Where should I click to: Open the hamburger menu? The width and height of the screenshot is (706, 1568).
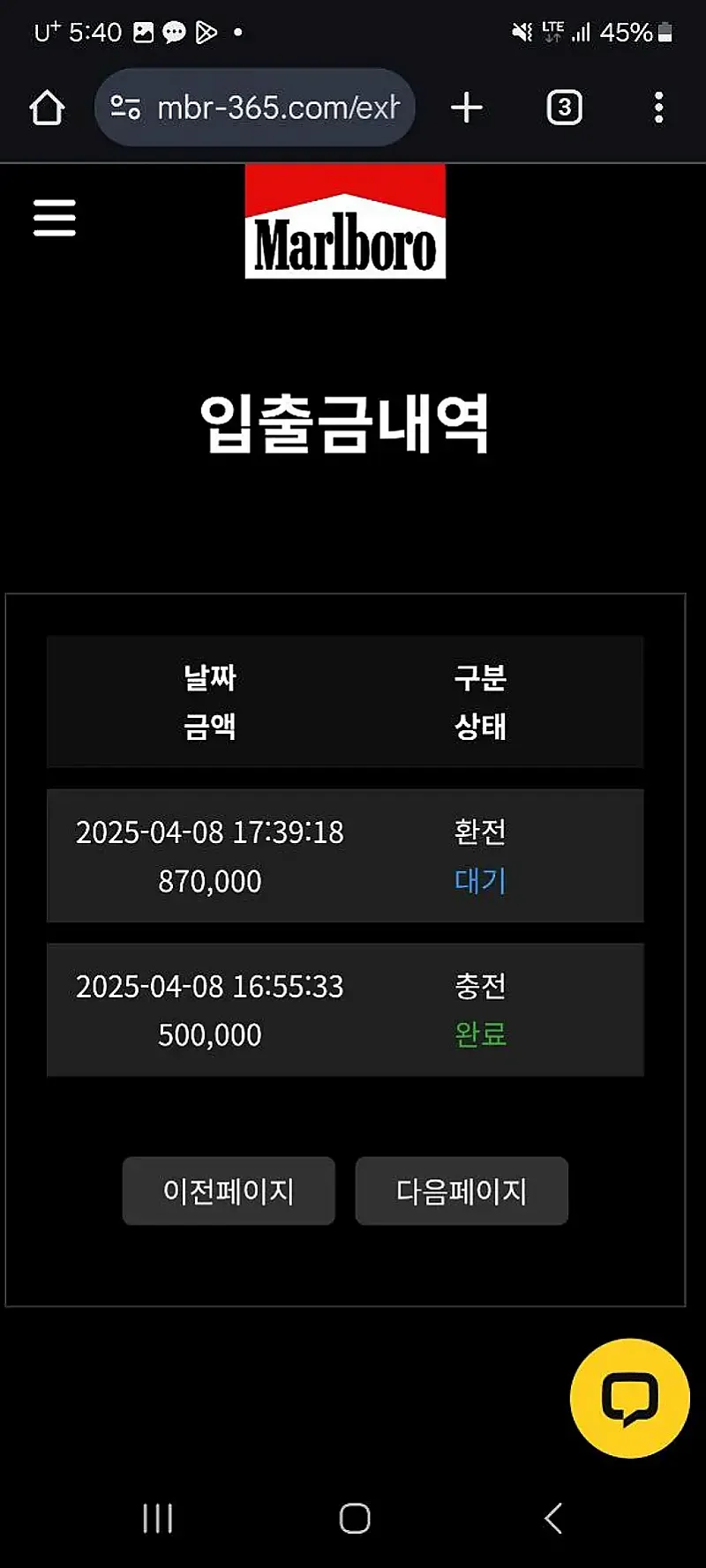[55, 217]
